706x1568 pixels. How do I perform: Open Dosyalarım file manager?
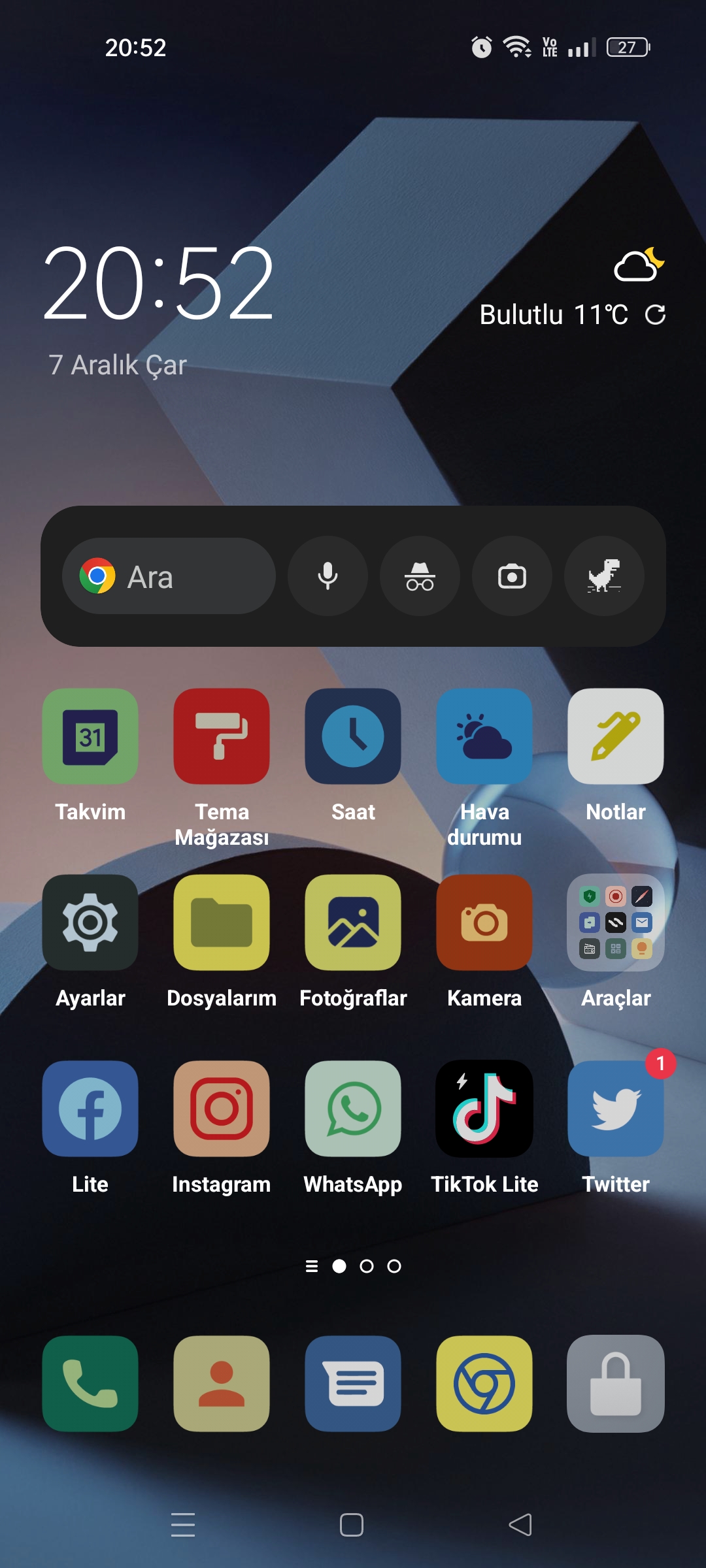coord(222,923)
